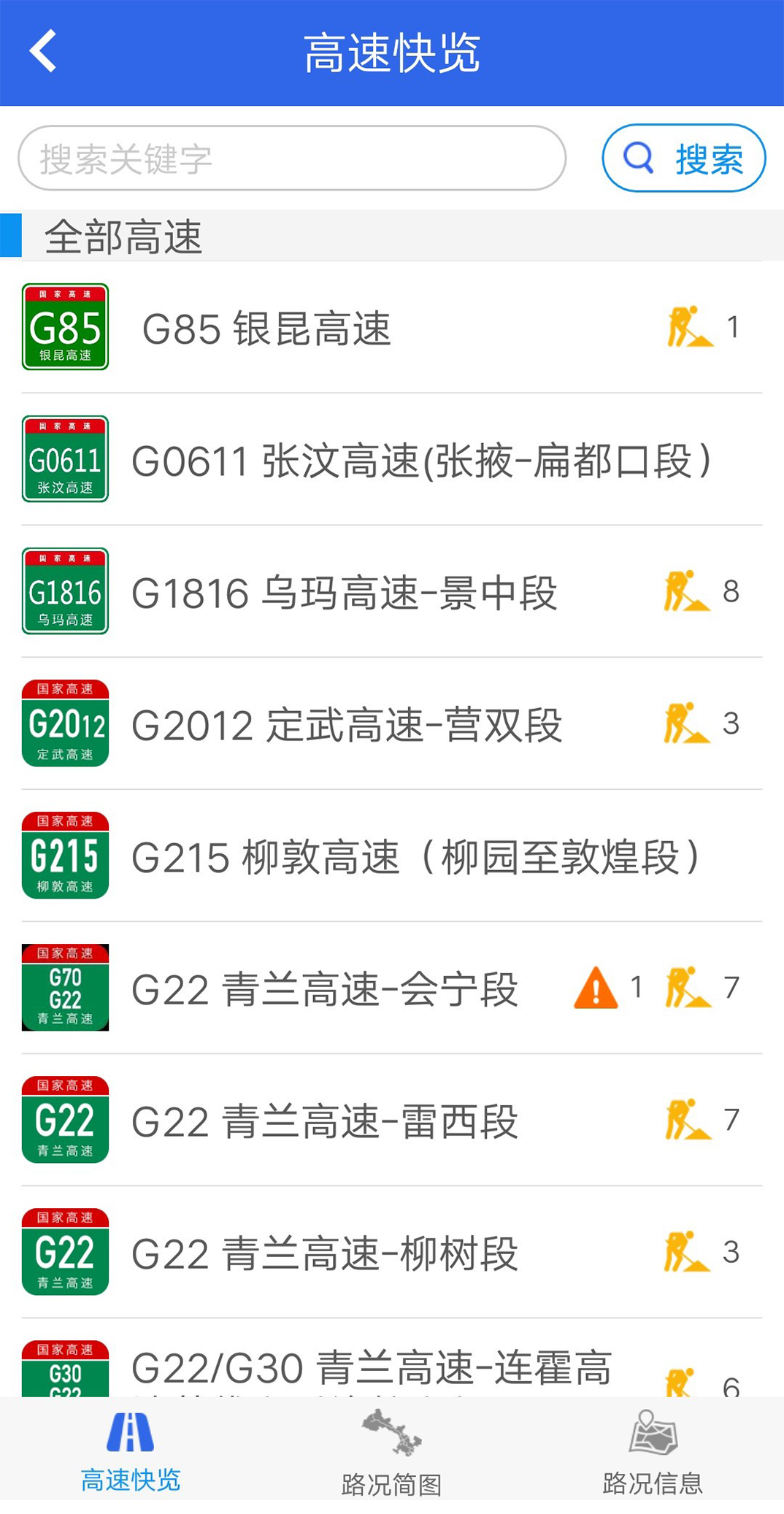This screenshot has height=1514, width=784.
Task: Focus the 搜索关键字 search field
Action: point(292,158)
